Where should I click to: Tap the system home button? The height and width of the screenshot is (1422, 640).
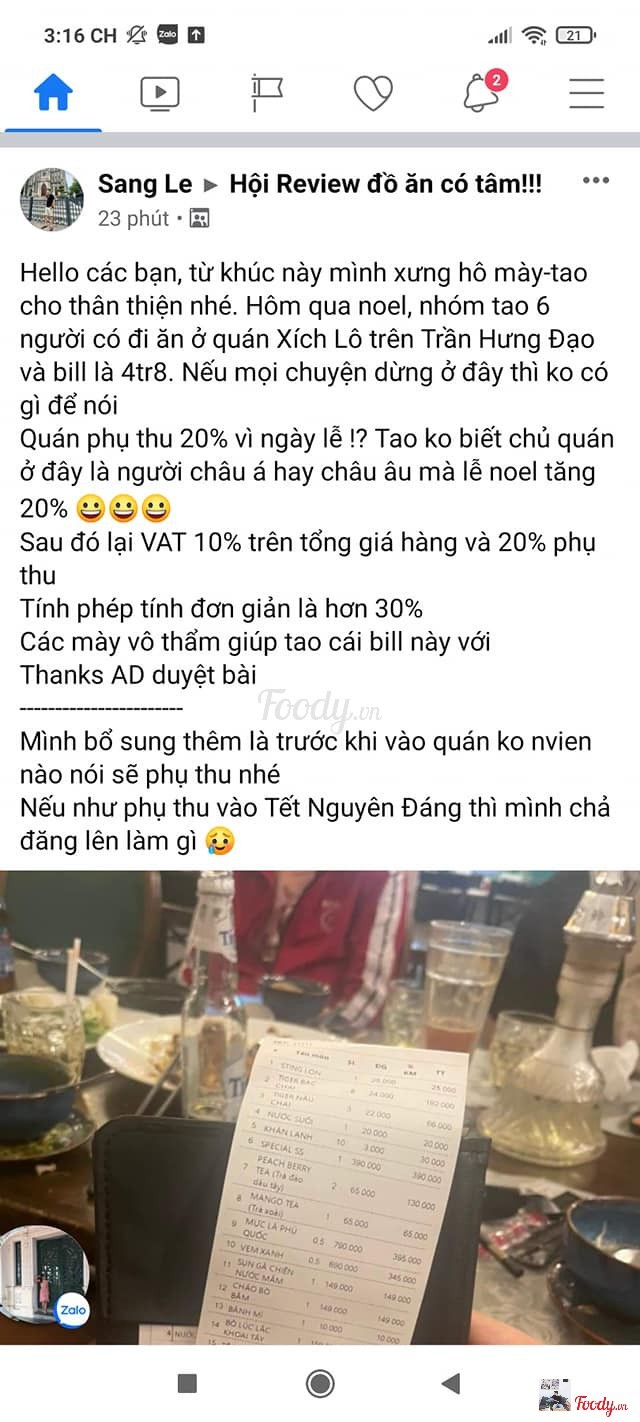[320, 1383]
